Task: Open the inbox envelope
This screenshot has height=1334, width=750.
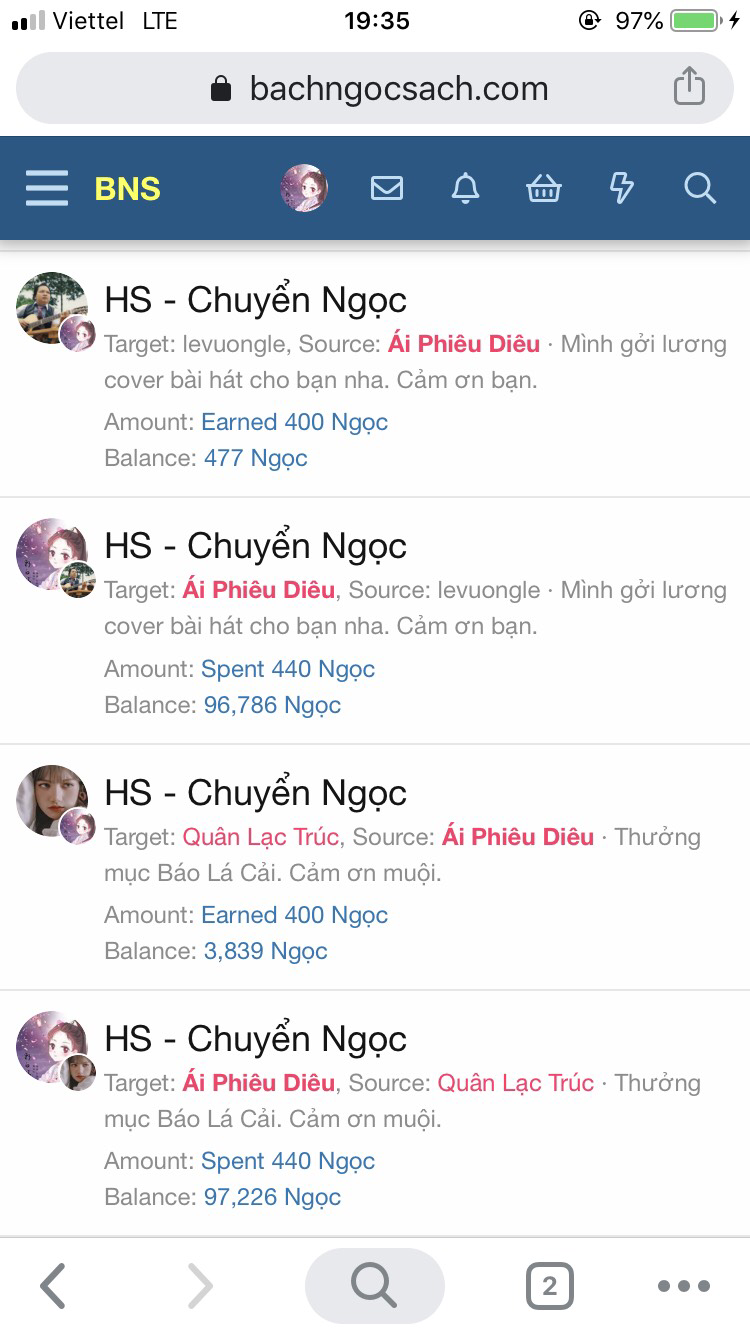Action: 387,188
